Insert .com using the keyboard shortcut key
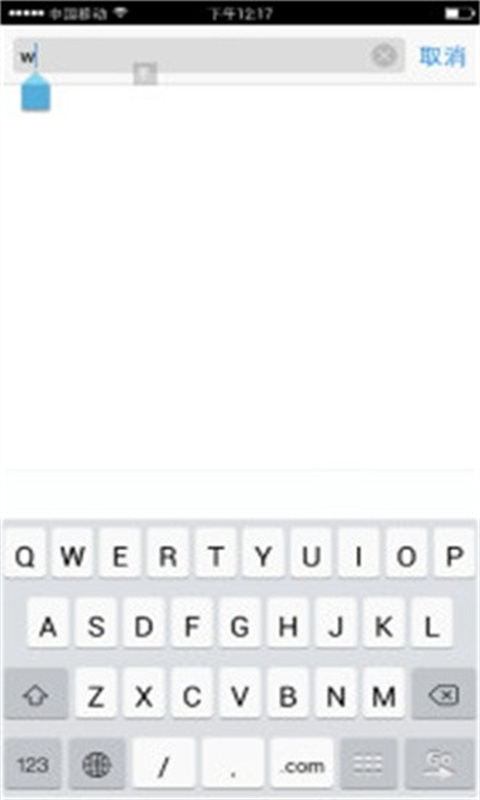The height and width of the screenshot is (800, 480). point(302,764)
